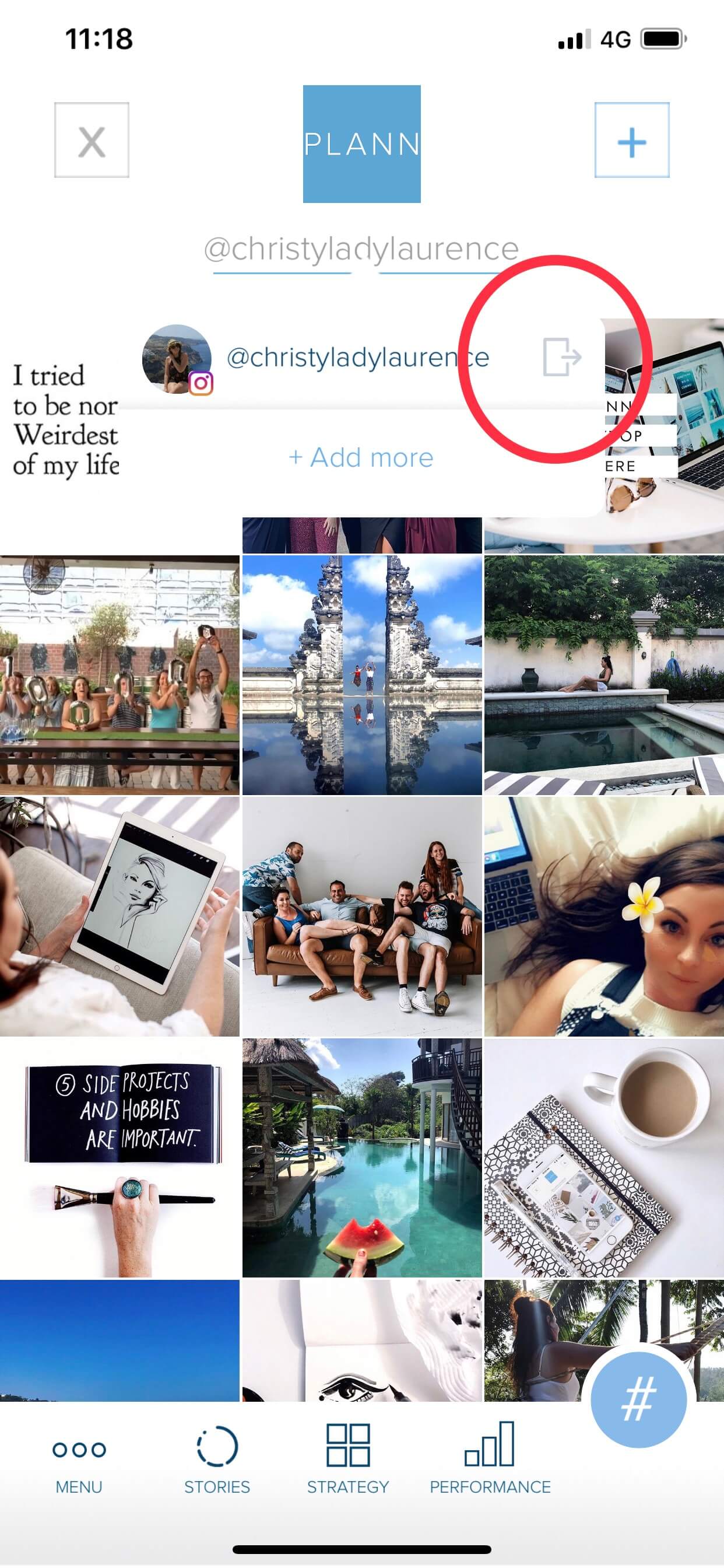Viewport: 724px width, 1568px height.
Task: Go to the Strategy tab
Action: [x=348, y=1461]
